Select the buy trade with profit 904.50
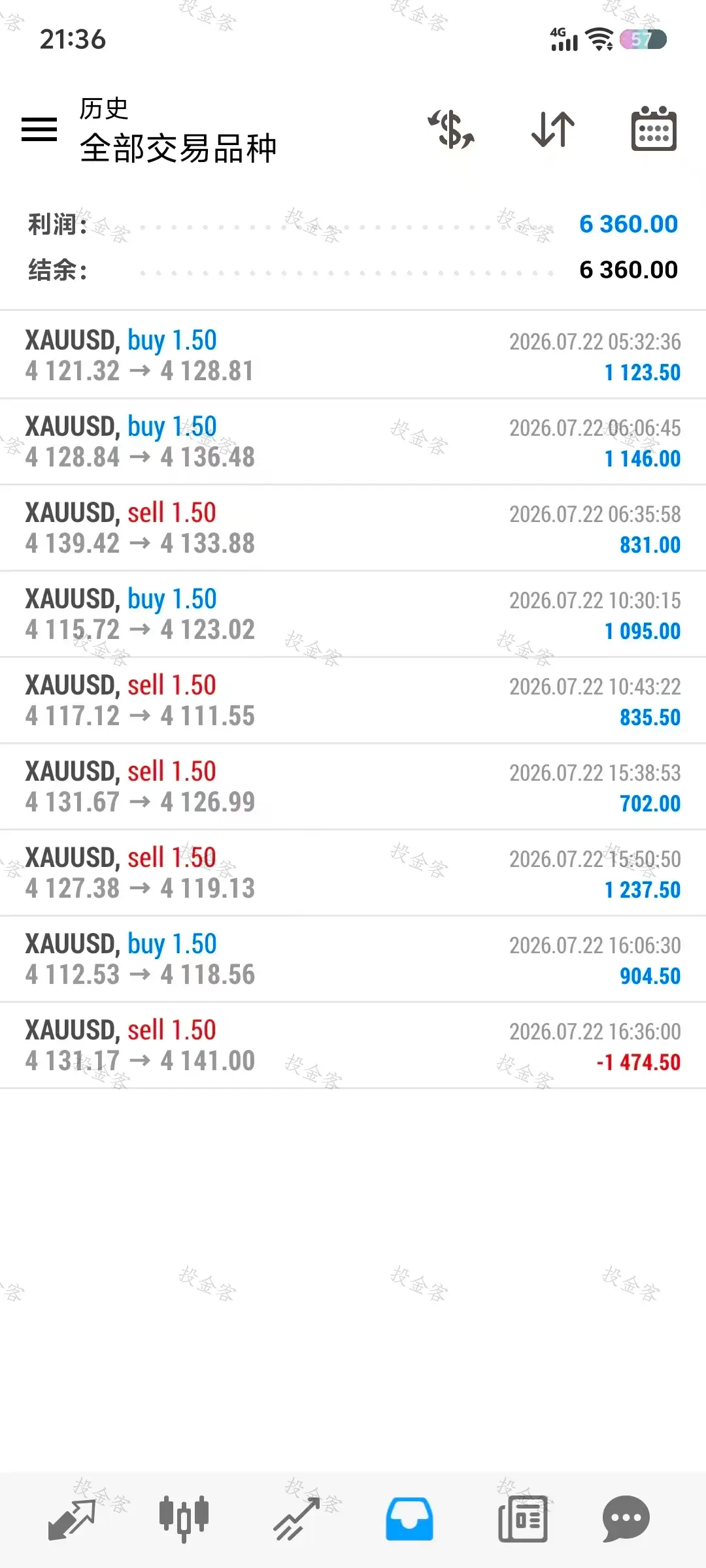This screenshot has height=1568, width=706. coord(353,959)
